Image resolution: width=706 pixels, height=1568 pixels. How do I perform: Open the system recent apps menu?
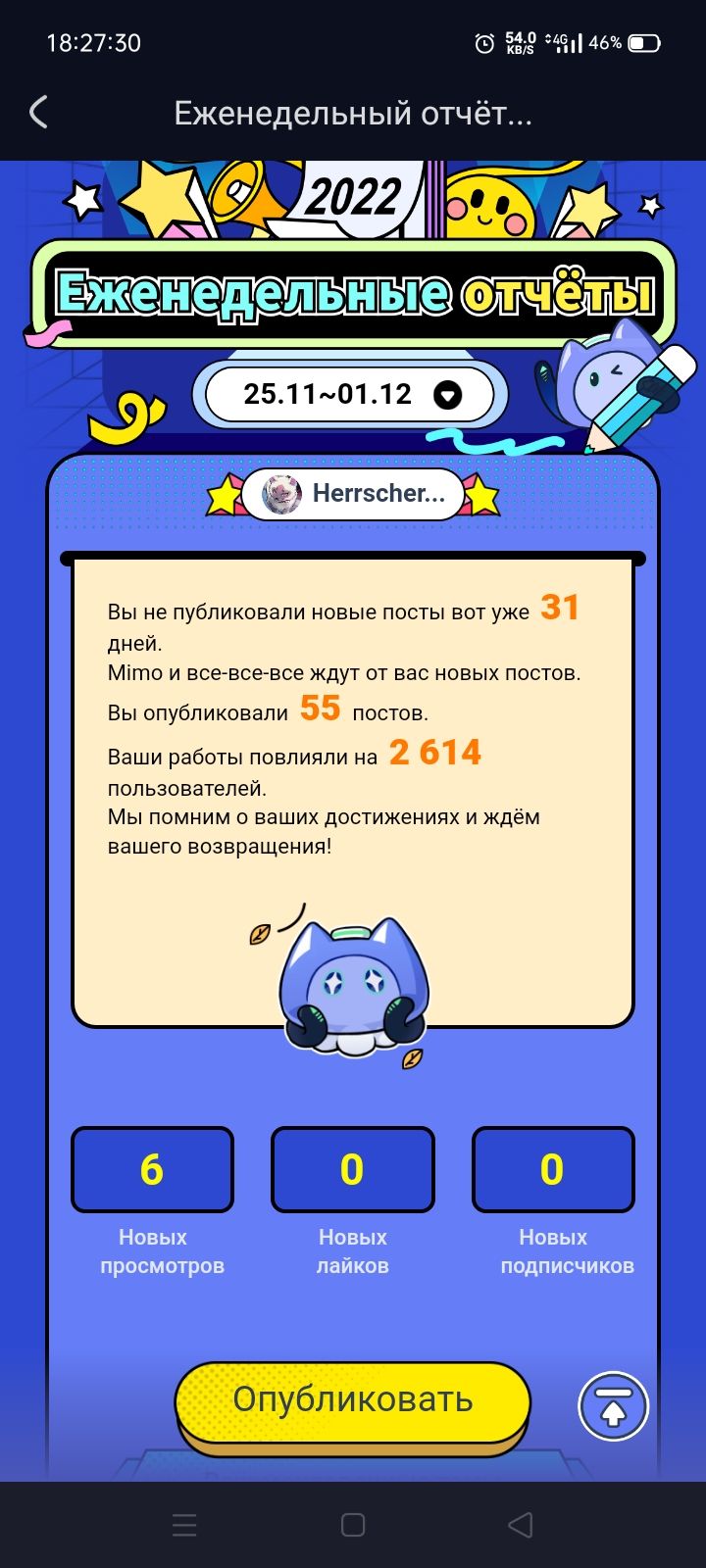point(184,1525)
